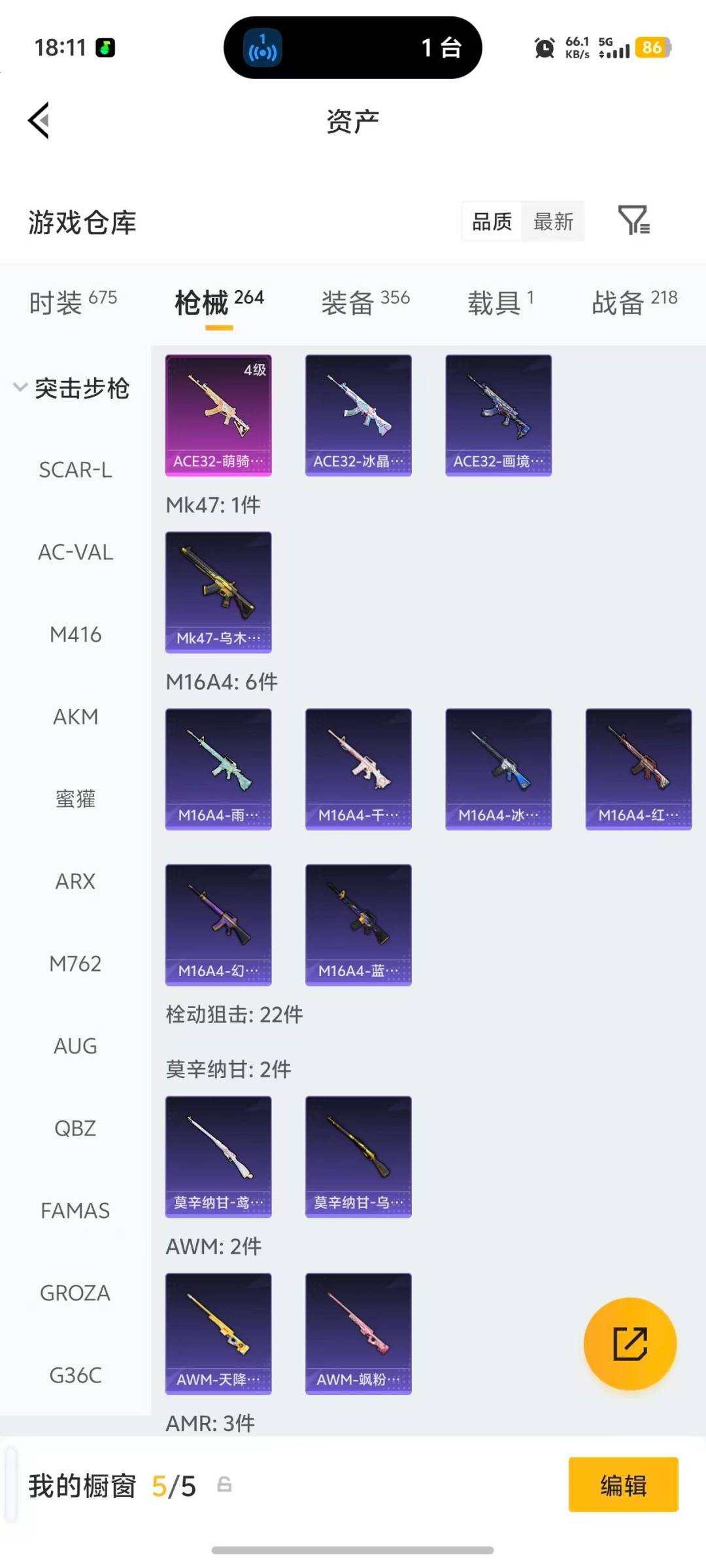The height and width of the screenshot is (1568, 706).
Task: Select SCAR-L in the sidebar
Action: pos(75,470)
